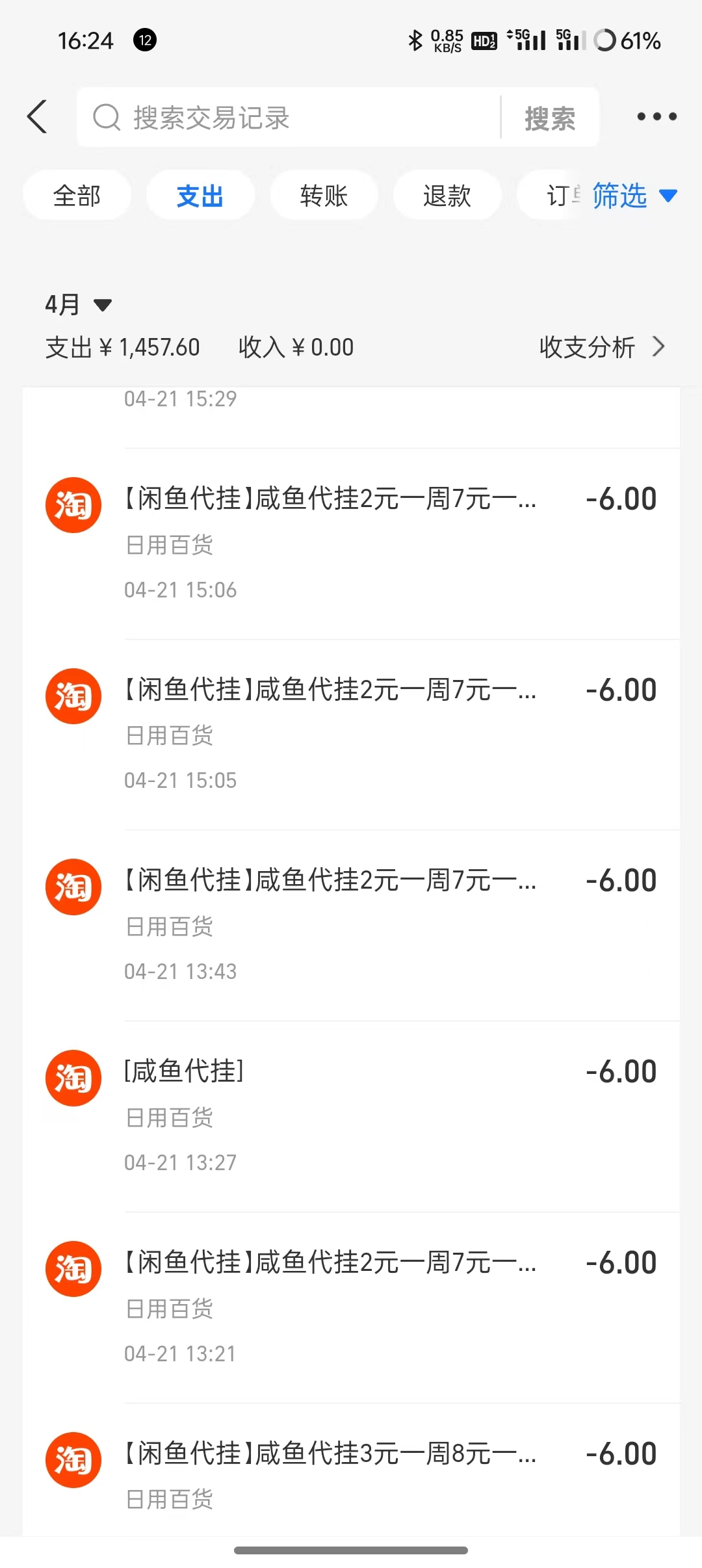Viewport: 702px width, 1568px height.
Task: Open the three-dot overflow menu
Action: click(x=656, y=117)
